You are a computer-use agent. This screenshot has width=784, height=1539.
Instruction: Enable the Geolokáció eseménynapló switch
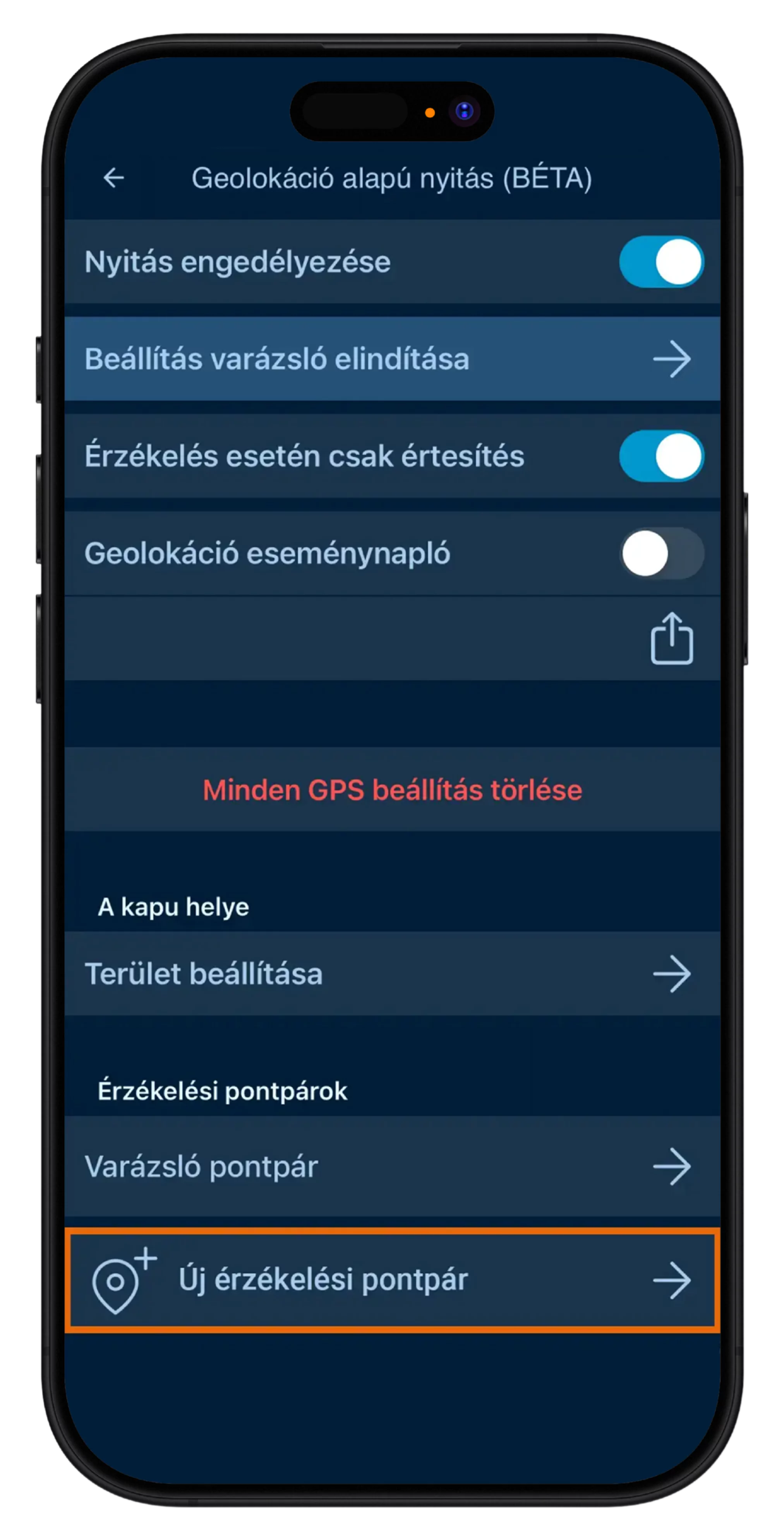coord(661,553)
